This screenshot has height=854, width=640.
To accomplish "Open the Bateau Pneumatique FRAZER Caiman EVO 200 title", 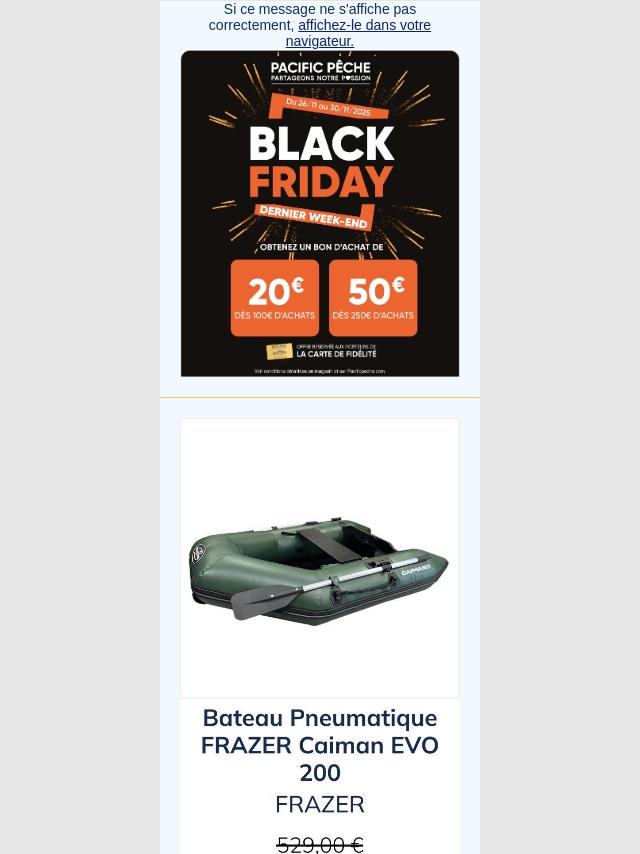I will click(320, 745).
